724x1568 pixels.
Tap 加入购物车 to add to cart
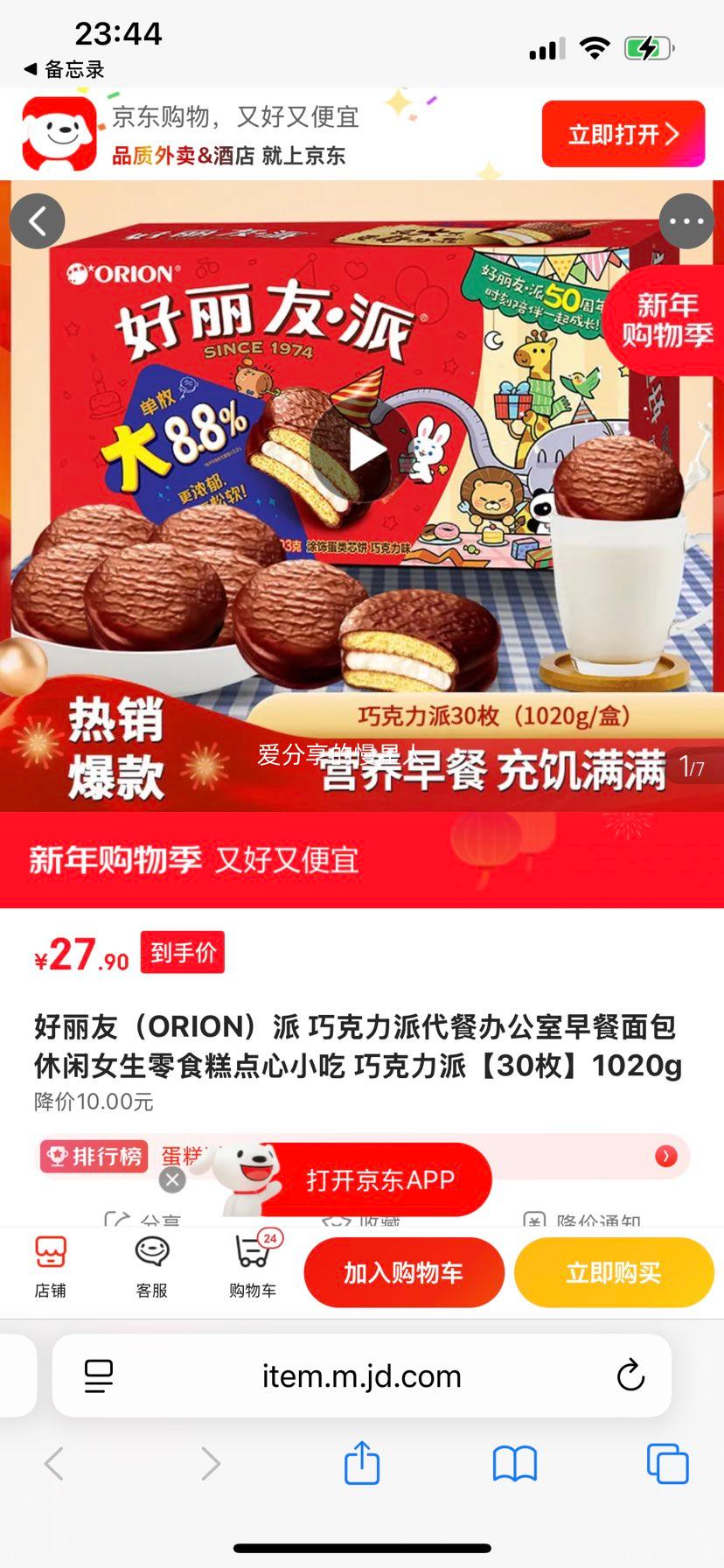click(x=404, y=1272)
